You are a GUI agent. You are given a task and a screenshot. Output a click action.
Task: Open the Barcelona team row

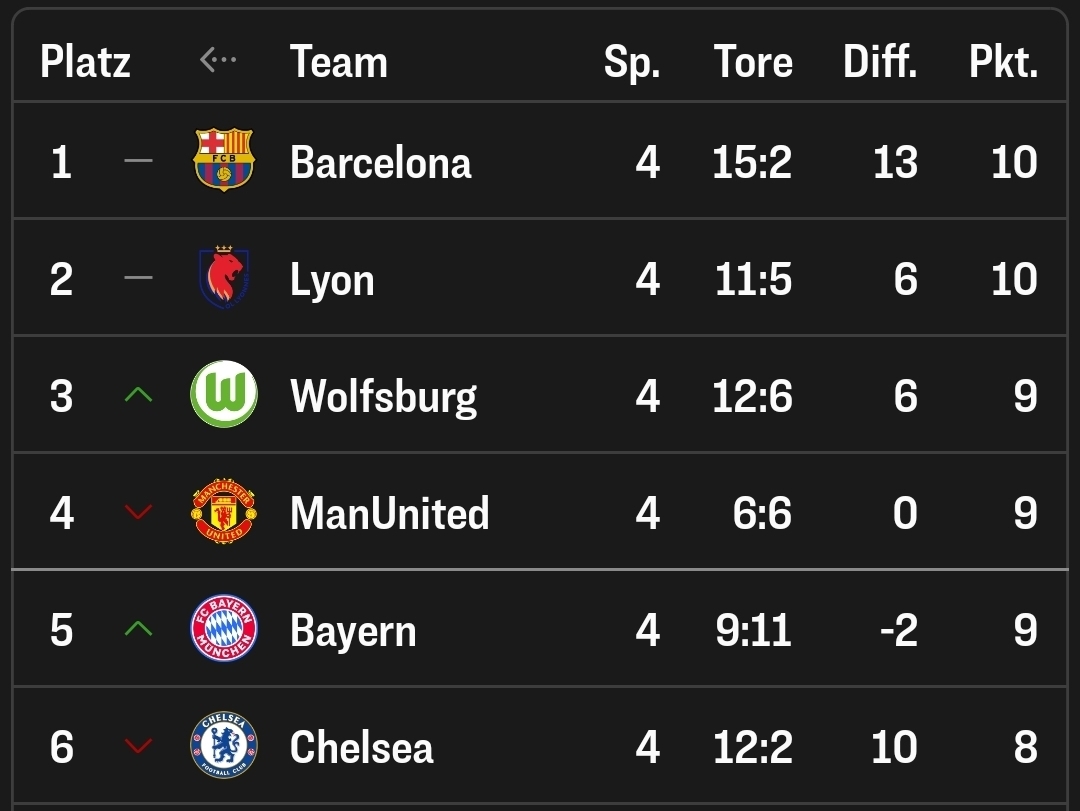380,162
